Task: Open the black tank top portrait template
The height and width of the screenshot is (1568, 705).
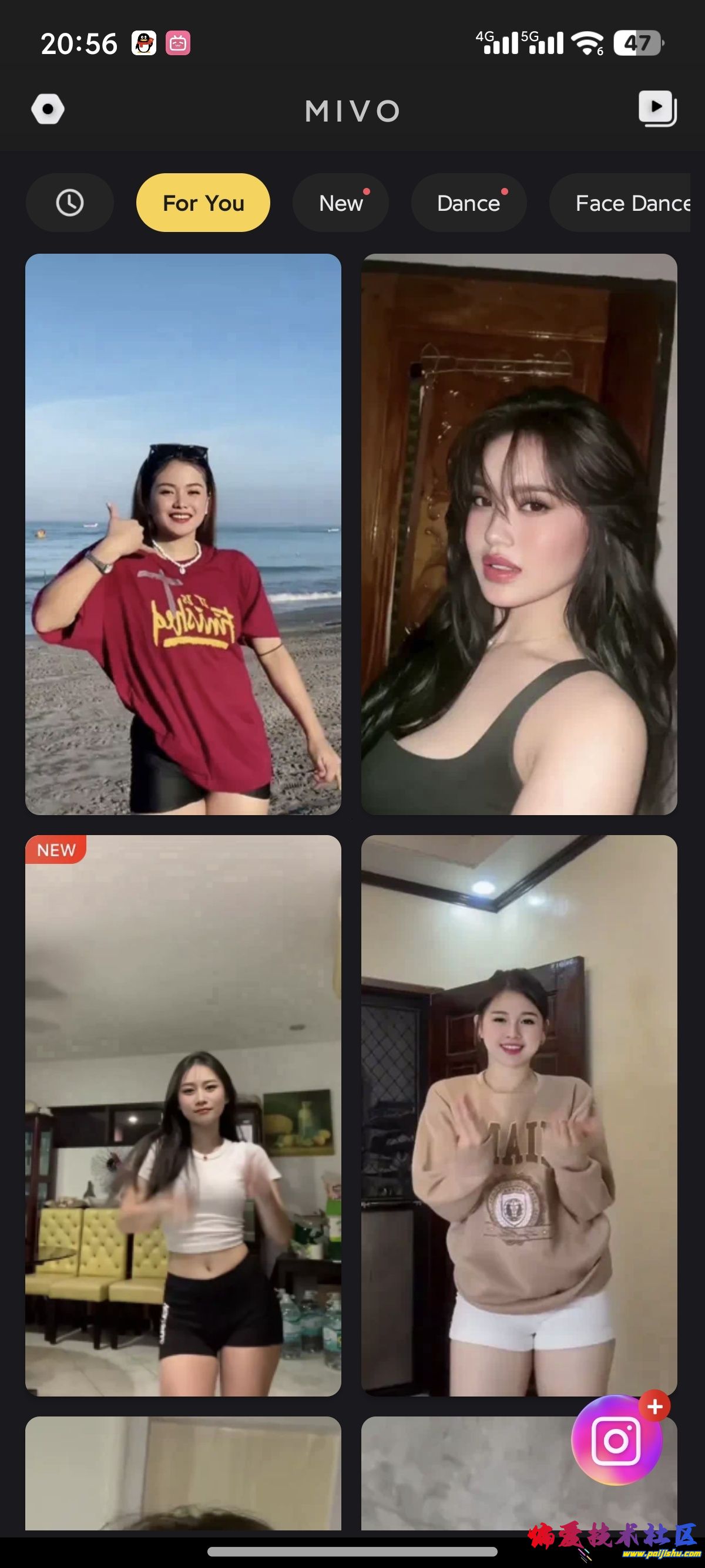Action: [519, 534]
